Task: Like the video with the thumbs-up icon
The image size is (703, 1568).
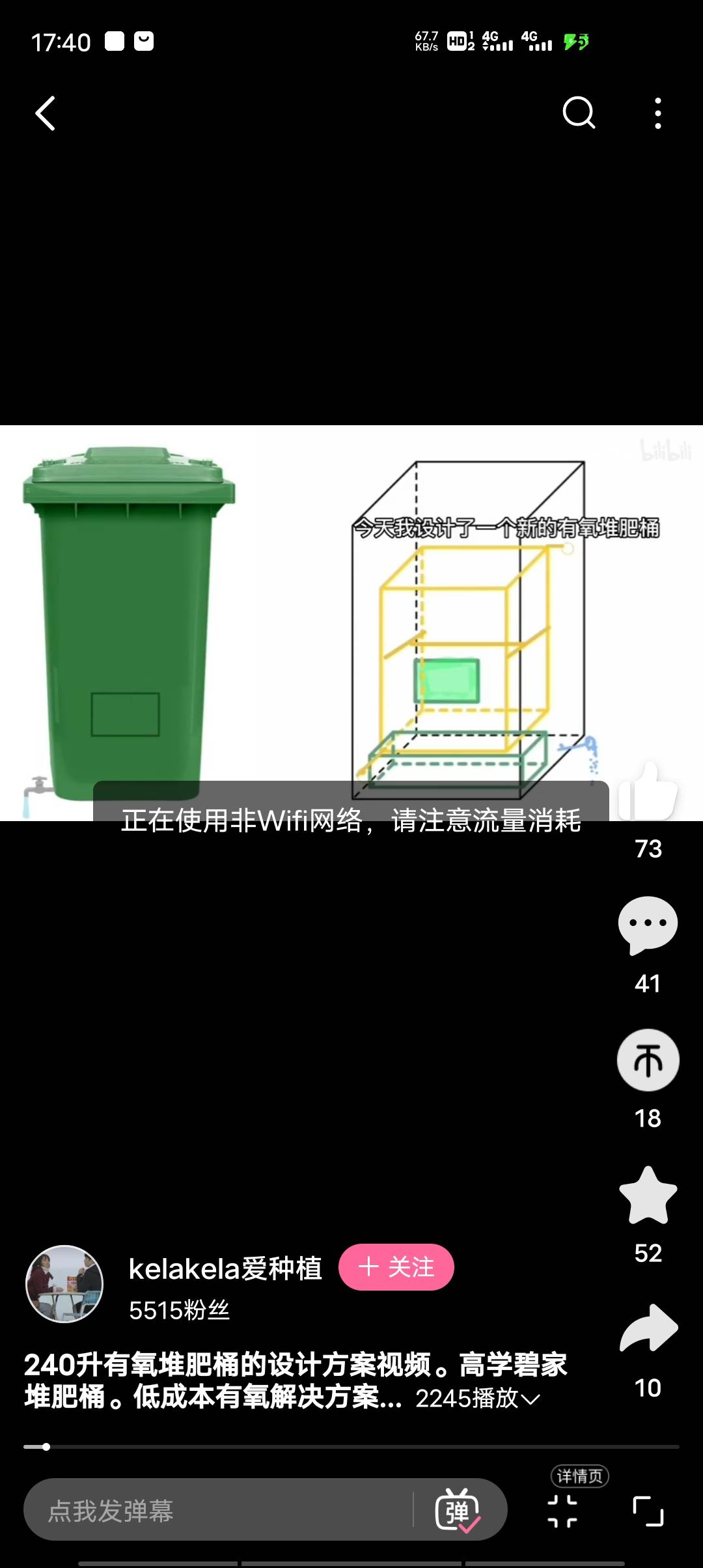Action: pyautogui.click(x=648, y=791)
